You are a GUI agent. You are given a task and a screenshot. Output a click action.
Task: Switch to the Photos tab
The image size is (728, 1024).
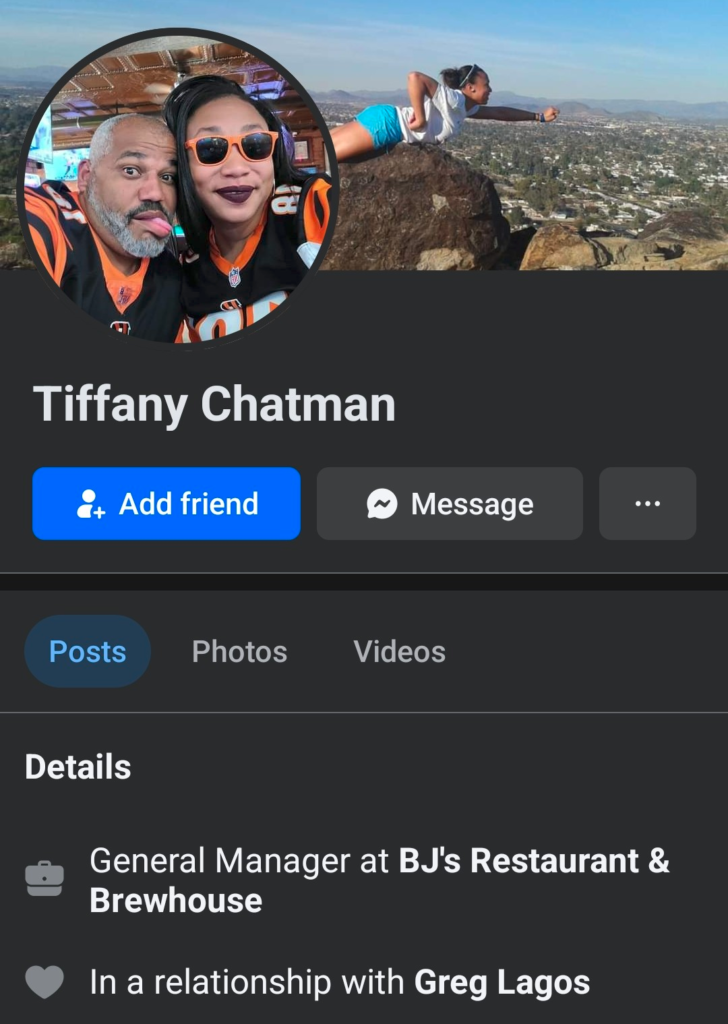[239, 652]
